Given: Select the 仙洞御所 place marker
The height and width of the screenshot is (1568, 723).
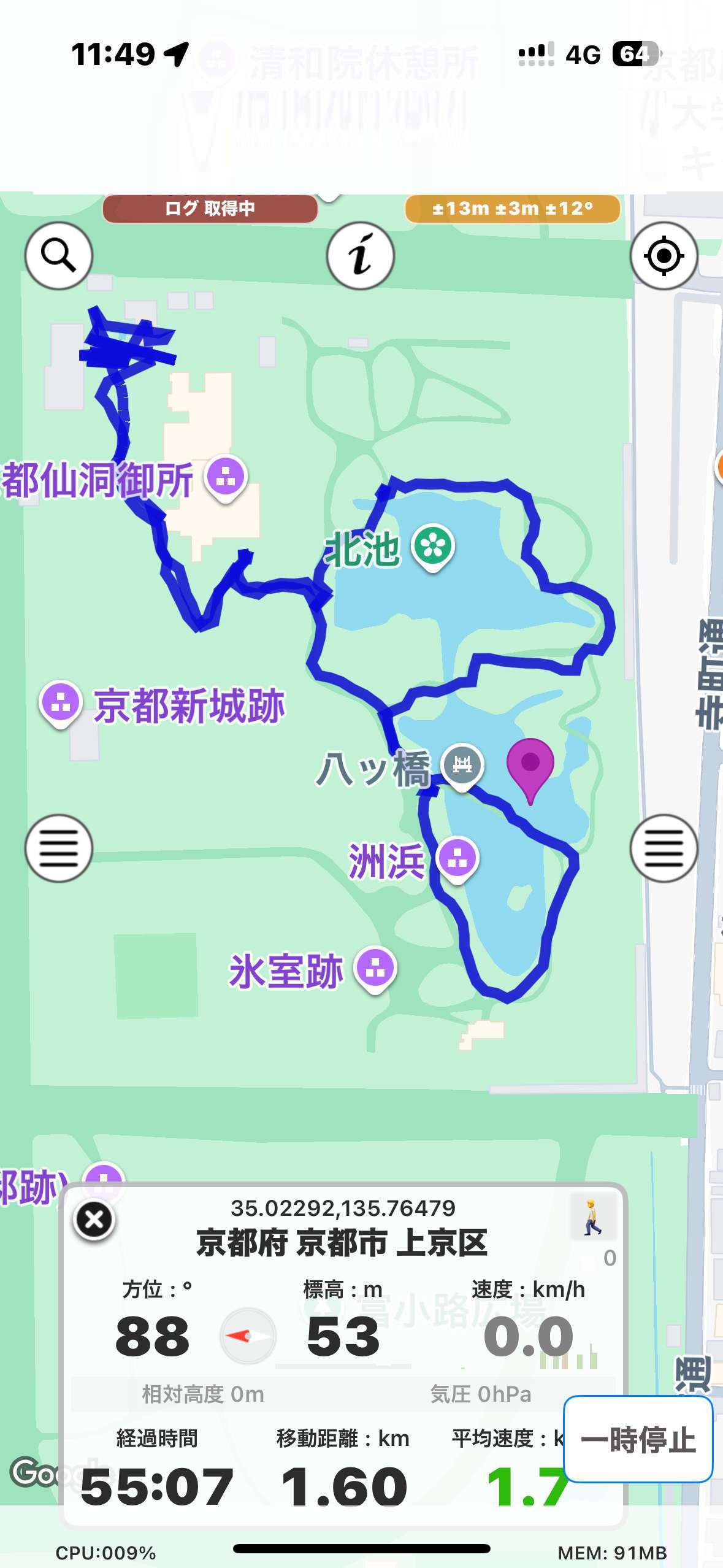Looking at the screenshot, I should point(226,477).
